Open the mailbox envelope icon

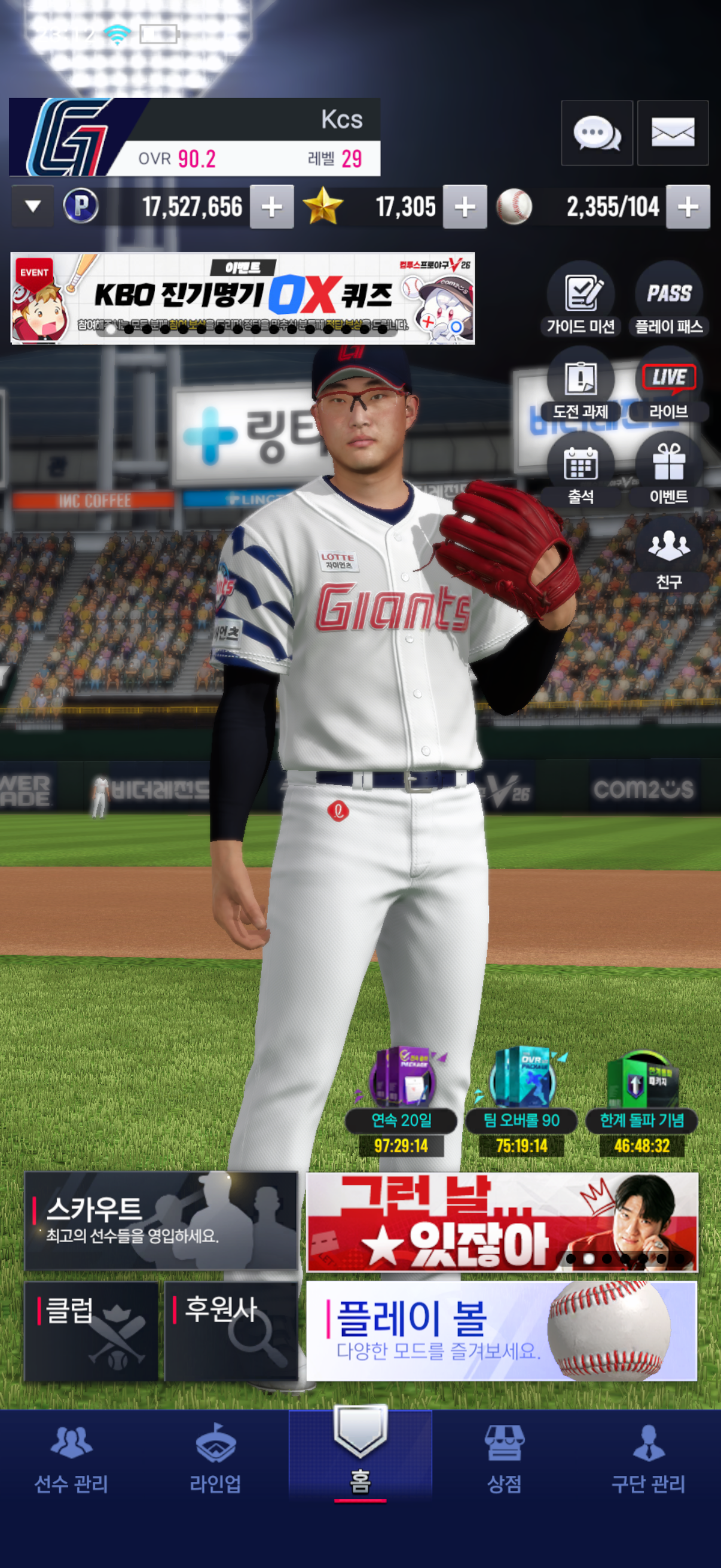[x=673, y=133]
